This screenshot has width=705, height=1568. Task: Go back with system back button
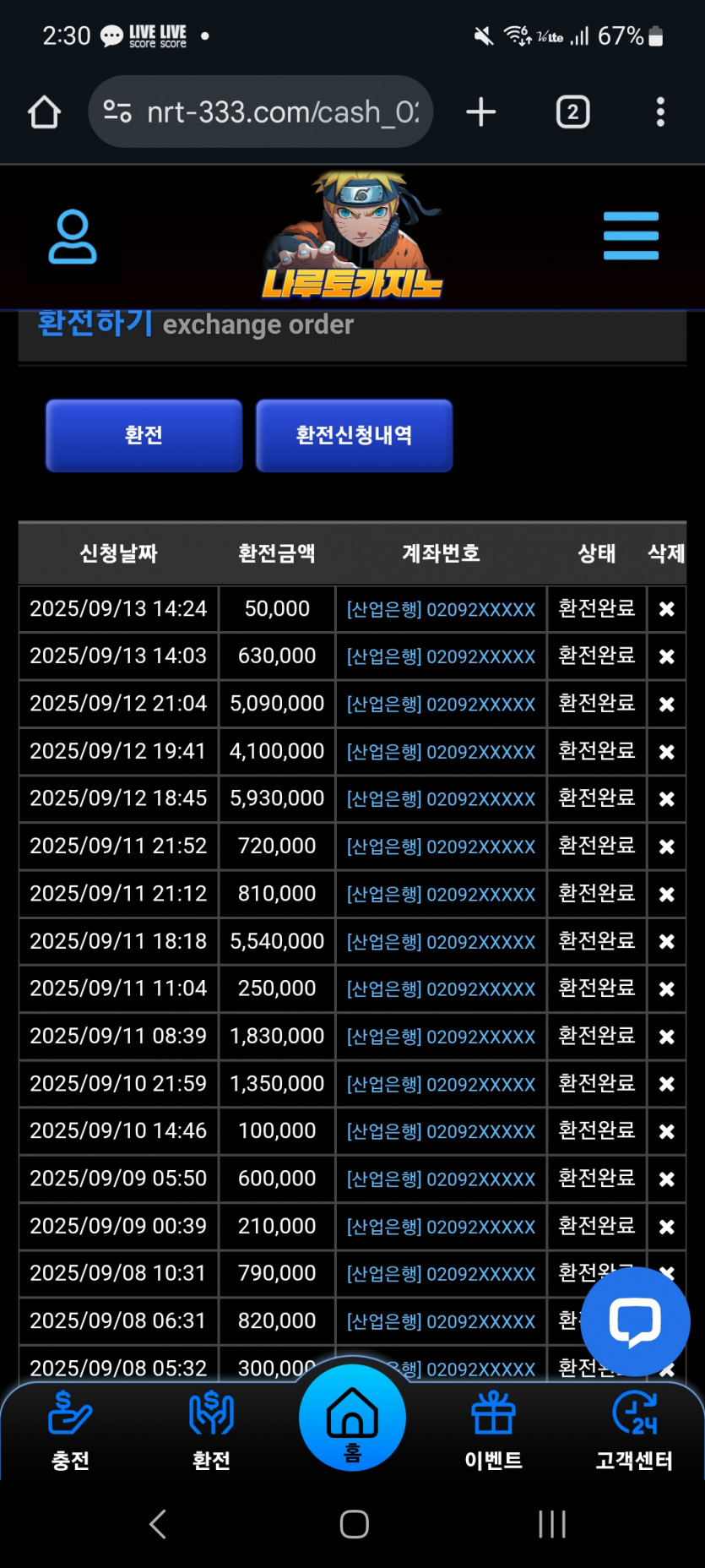coord(158,1524)
